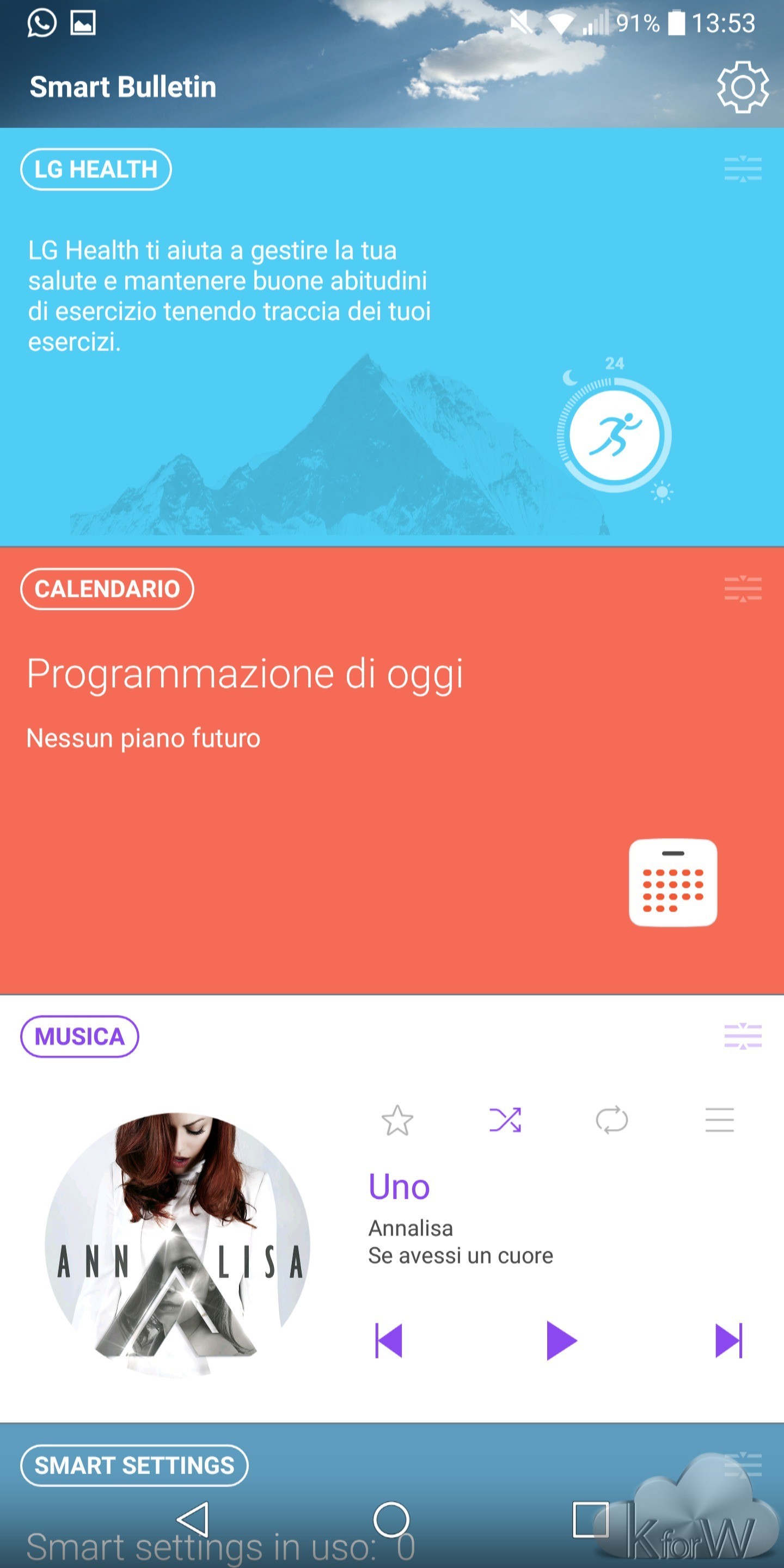The width and height of the screenshot is (784, 1568).
Task: Mark the song Uno as favorite
Action: point(397,1120)
